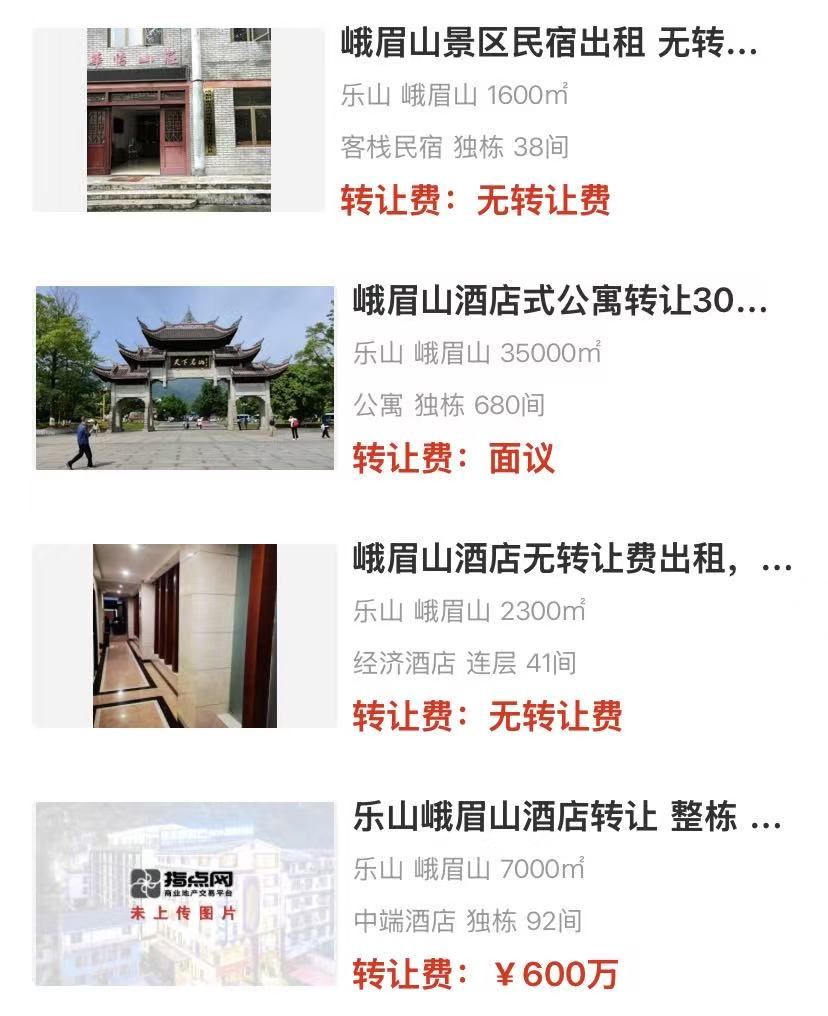
Task: Select the 峨眉山酒店无转让费出租 listing with 41间
Action: coord(571,559)
